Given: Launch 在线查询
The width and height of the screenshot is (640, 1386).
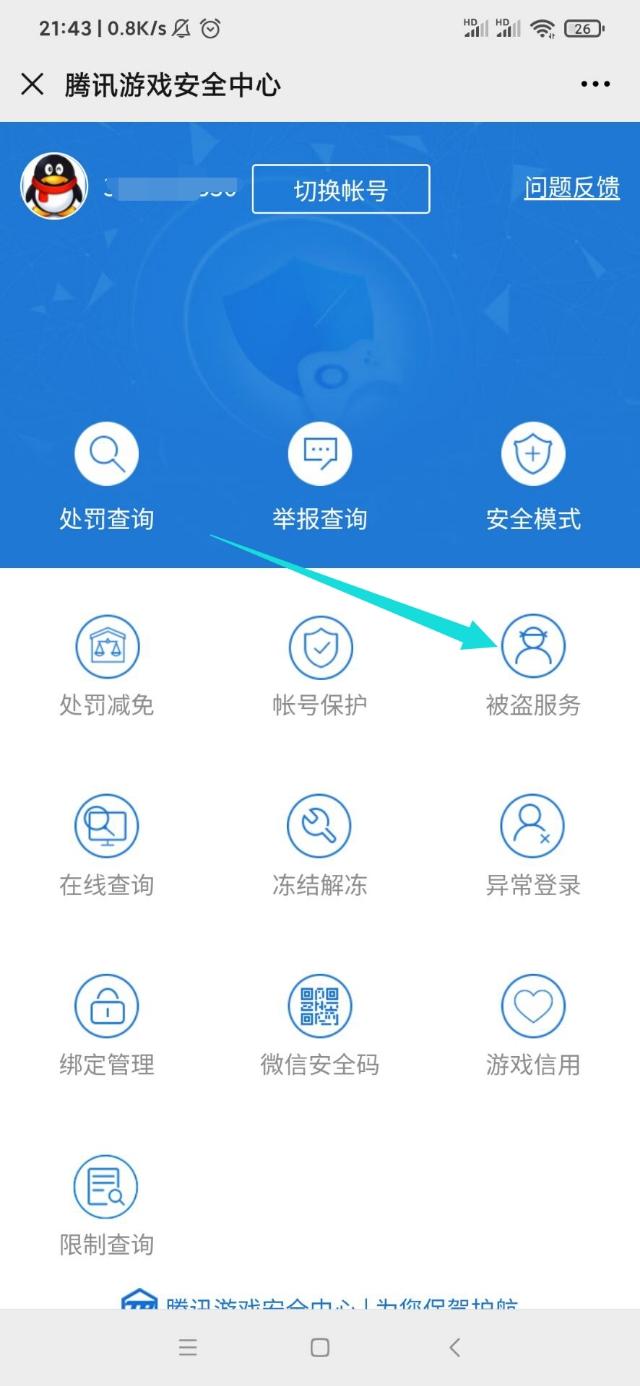Looking at the screenshot, I should [x=106, y=845].
